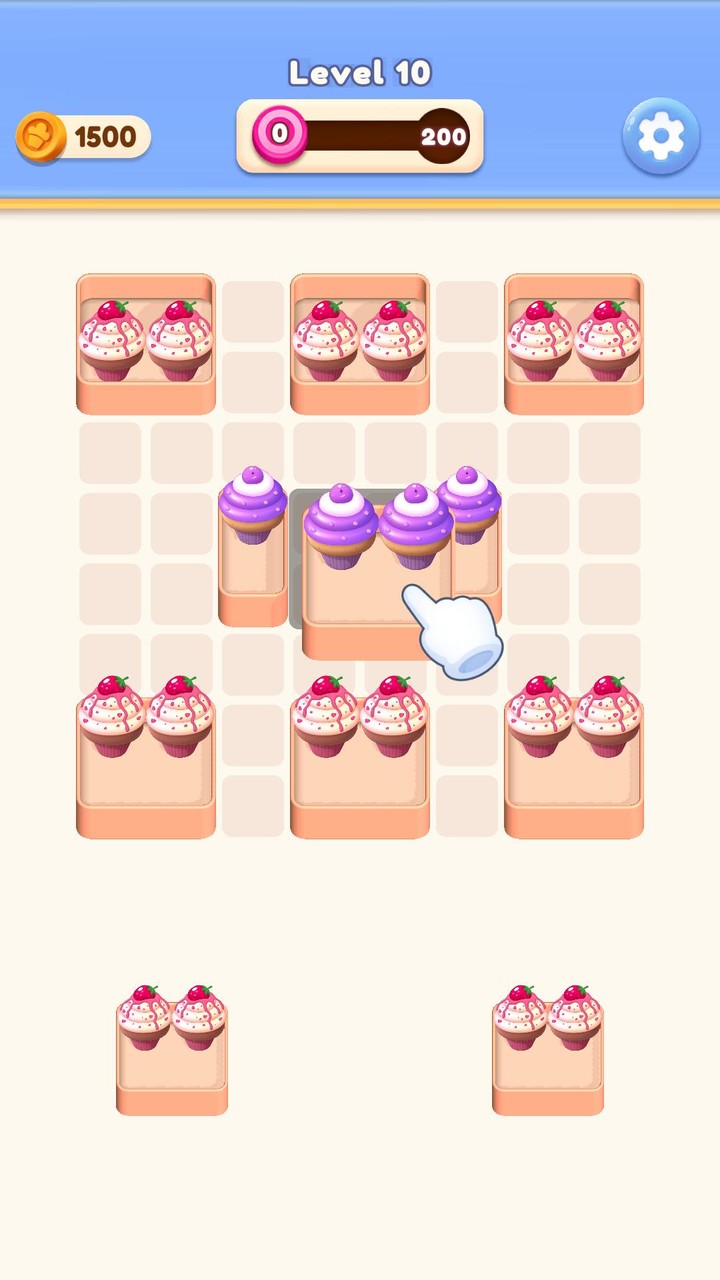Tap the middle-center strawberry cupcake tray

[x=360, y=745]
